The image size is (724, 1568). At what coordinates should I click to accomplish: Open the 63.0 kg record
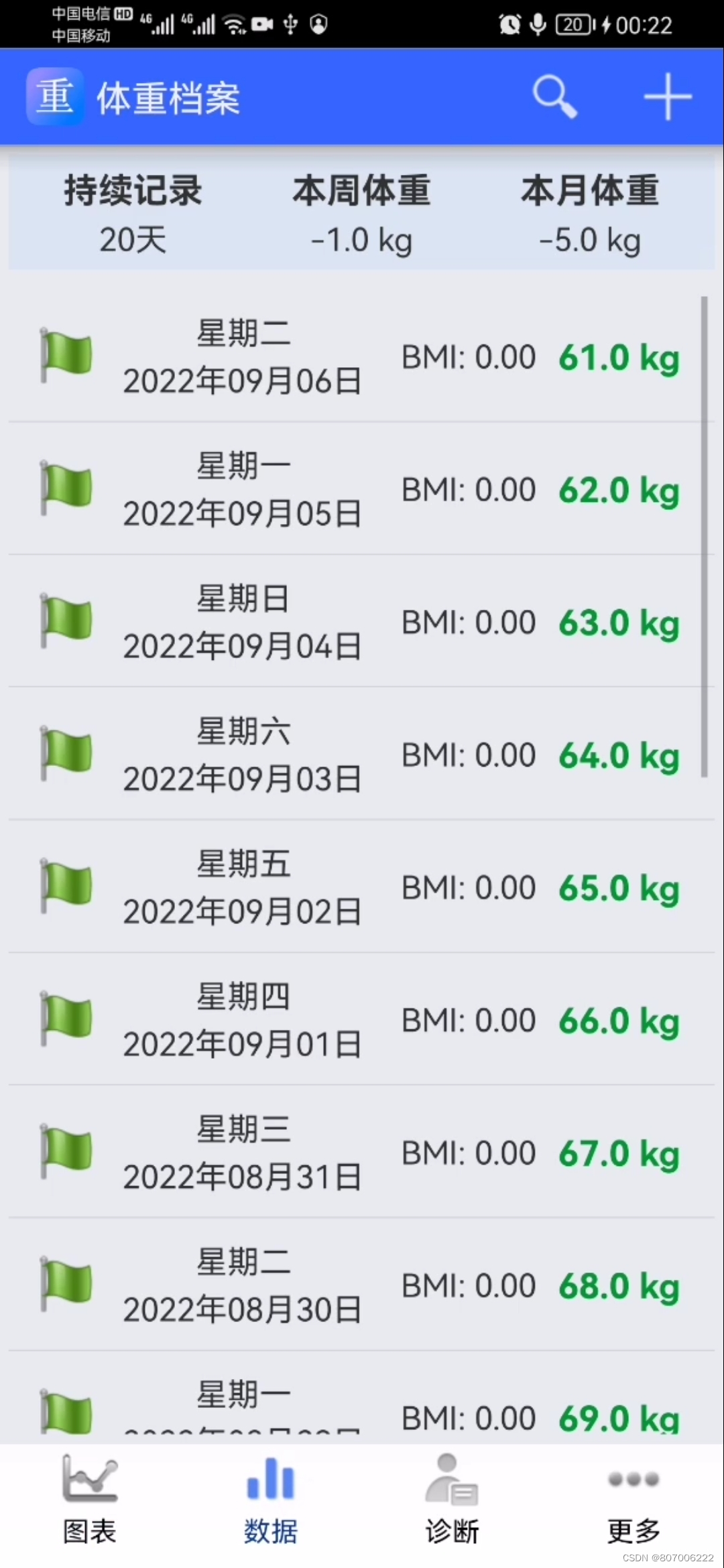(x=361, y=622)
